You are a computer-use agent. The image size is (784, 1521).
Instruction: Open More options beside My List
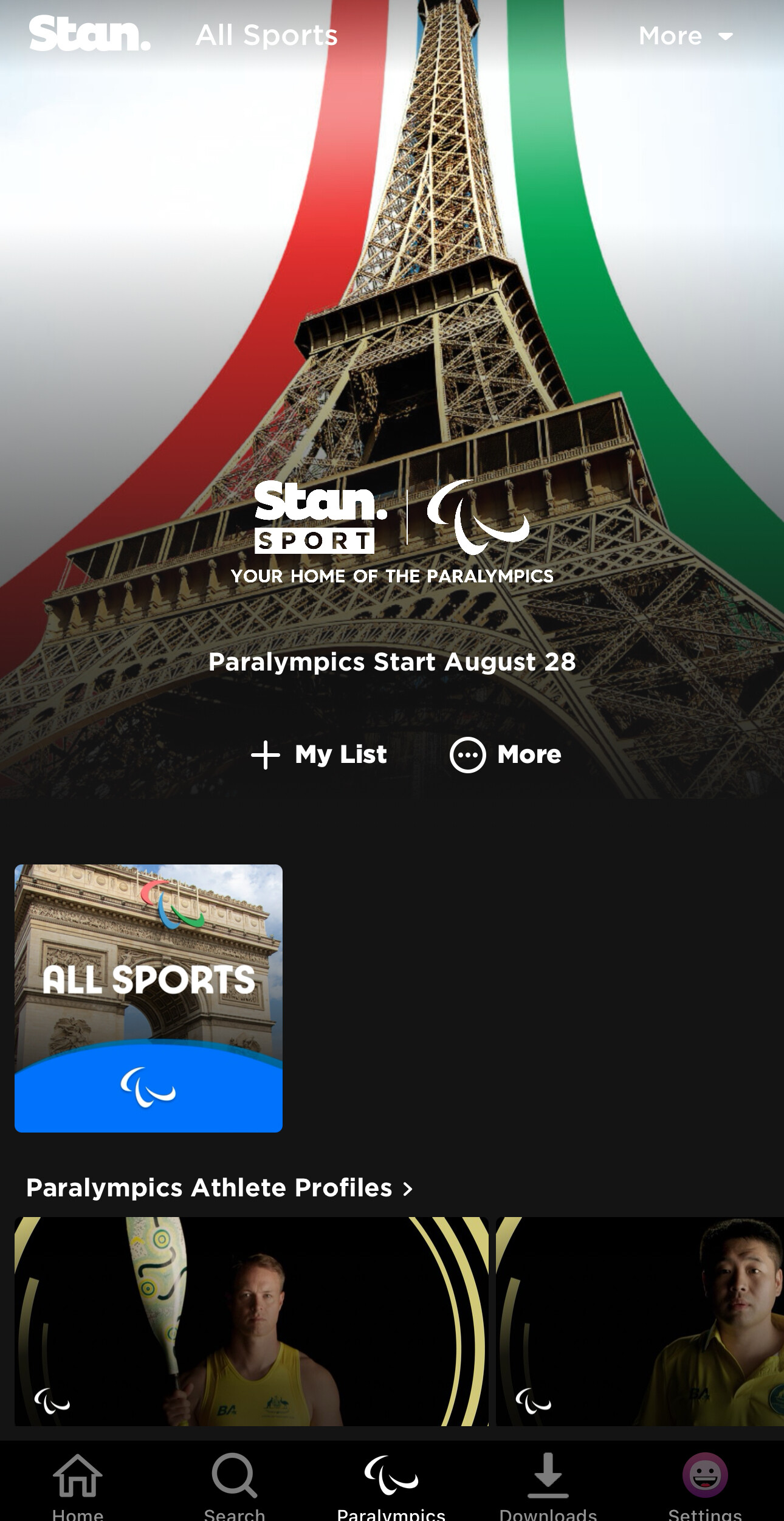505,754
